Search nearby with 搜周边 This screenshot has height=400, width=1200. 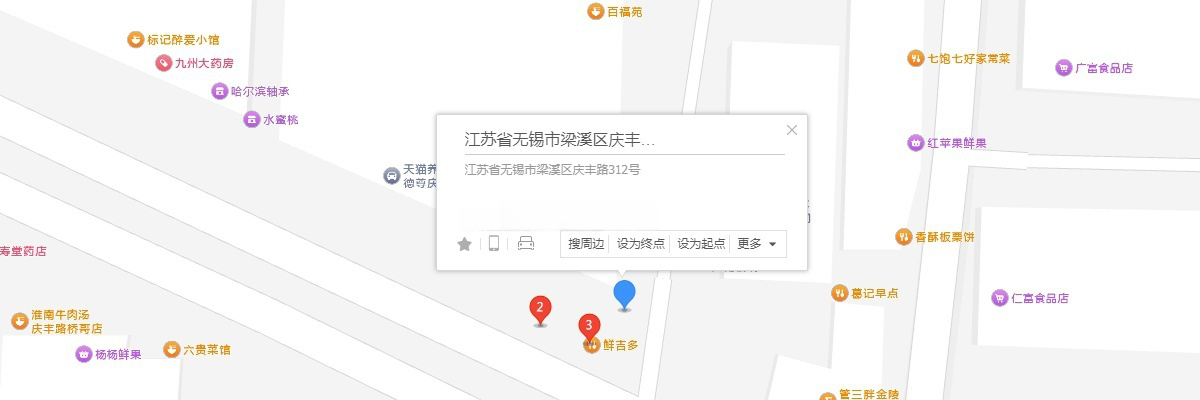586,244
